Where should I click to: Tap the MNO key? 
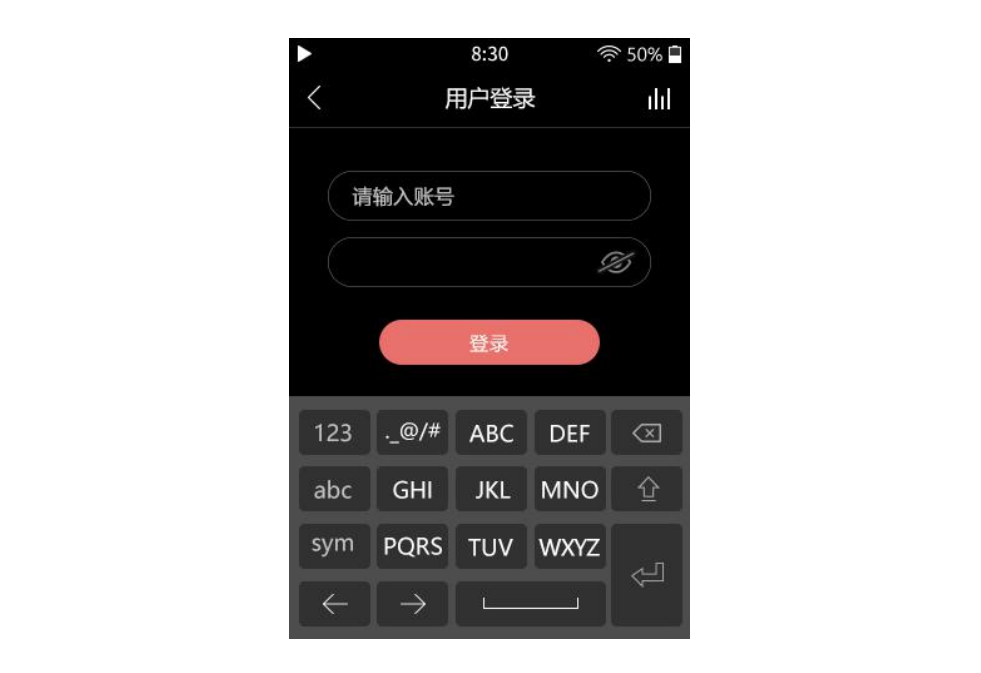pyautogui.click(x=570, y=490)
